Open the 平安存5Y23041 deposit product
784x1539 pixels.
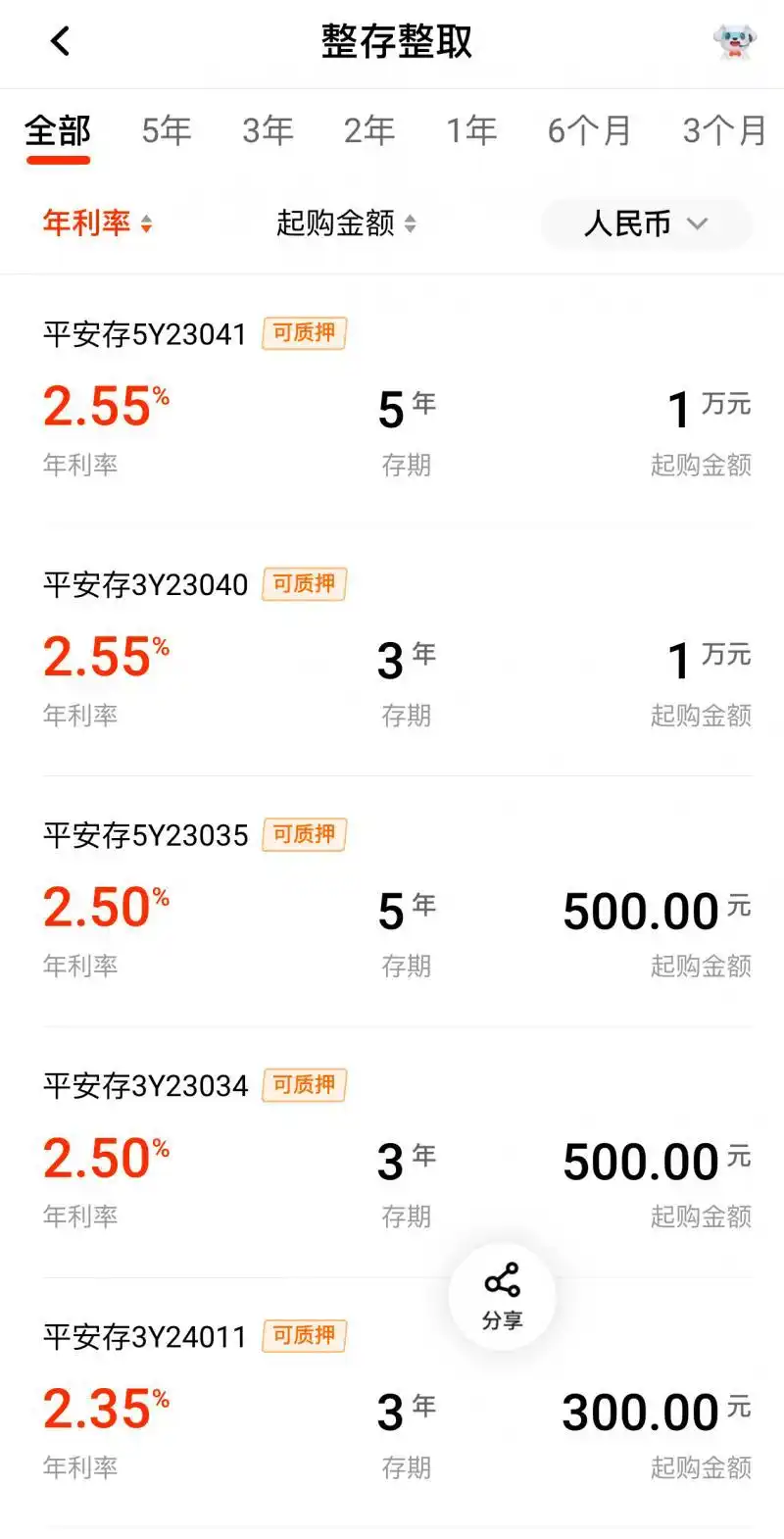[144, 333]
